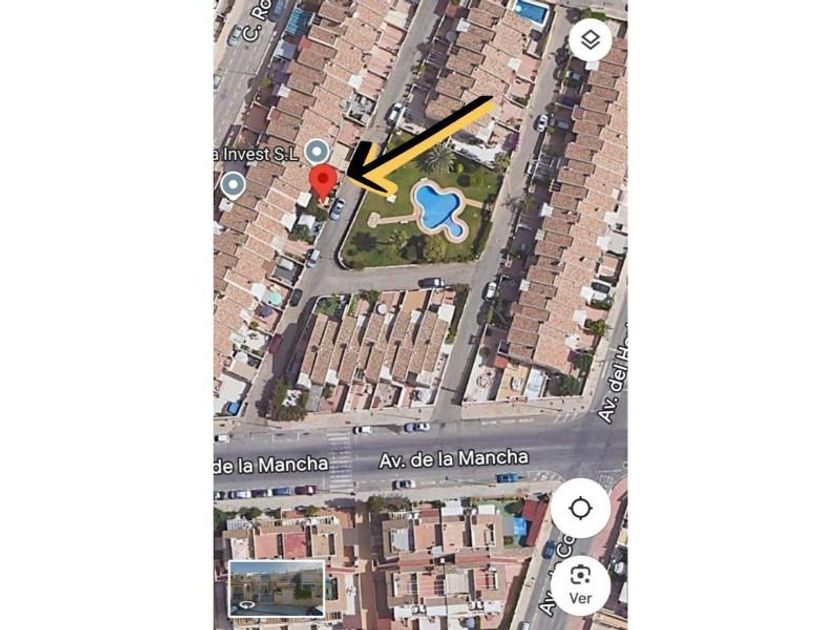840x630 pixels.
Task: Open the map layers selector
Action: click(x=590, y=41)
